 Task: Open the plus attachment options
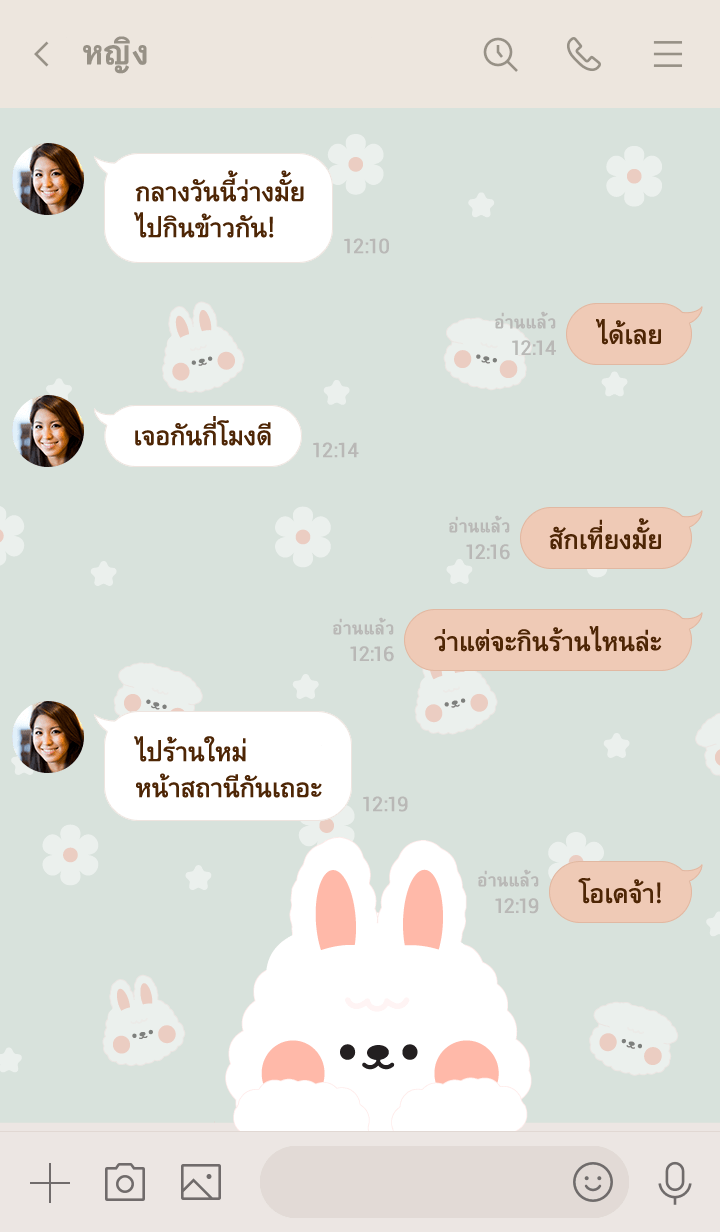[x=50, y=1183]
